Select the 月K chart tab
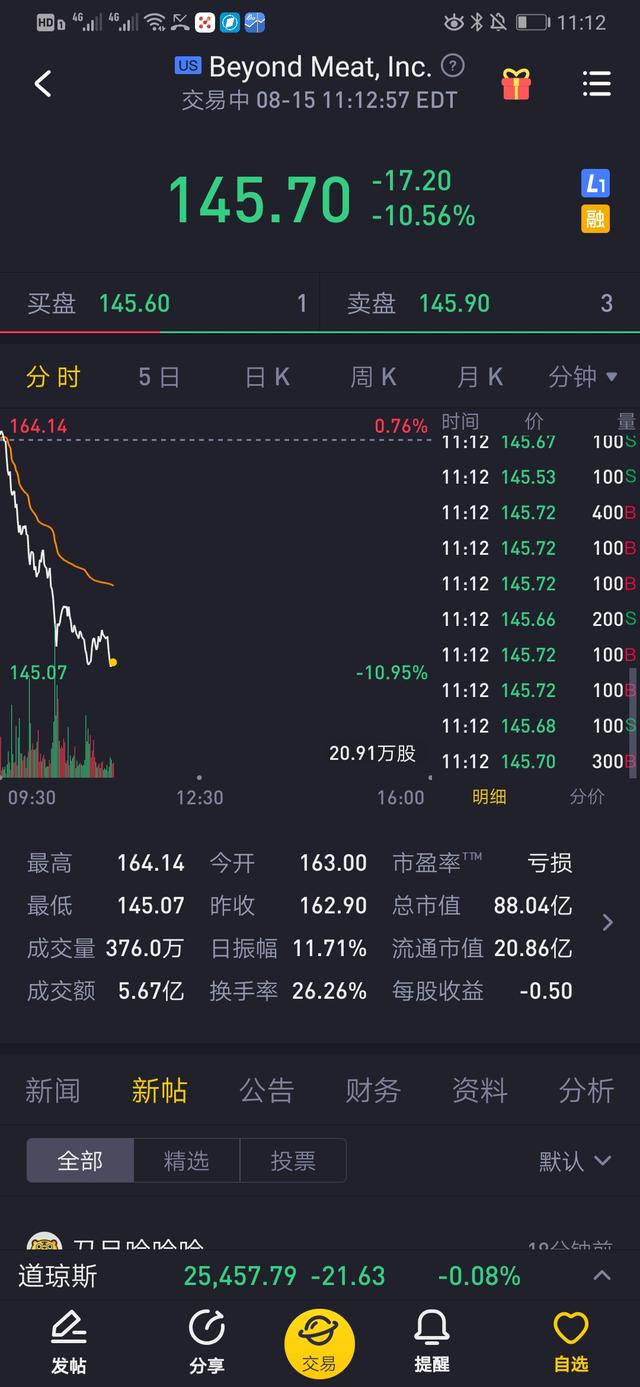 (x=480, y=377)
